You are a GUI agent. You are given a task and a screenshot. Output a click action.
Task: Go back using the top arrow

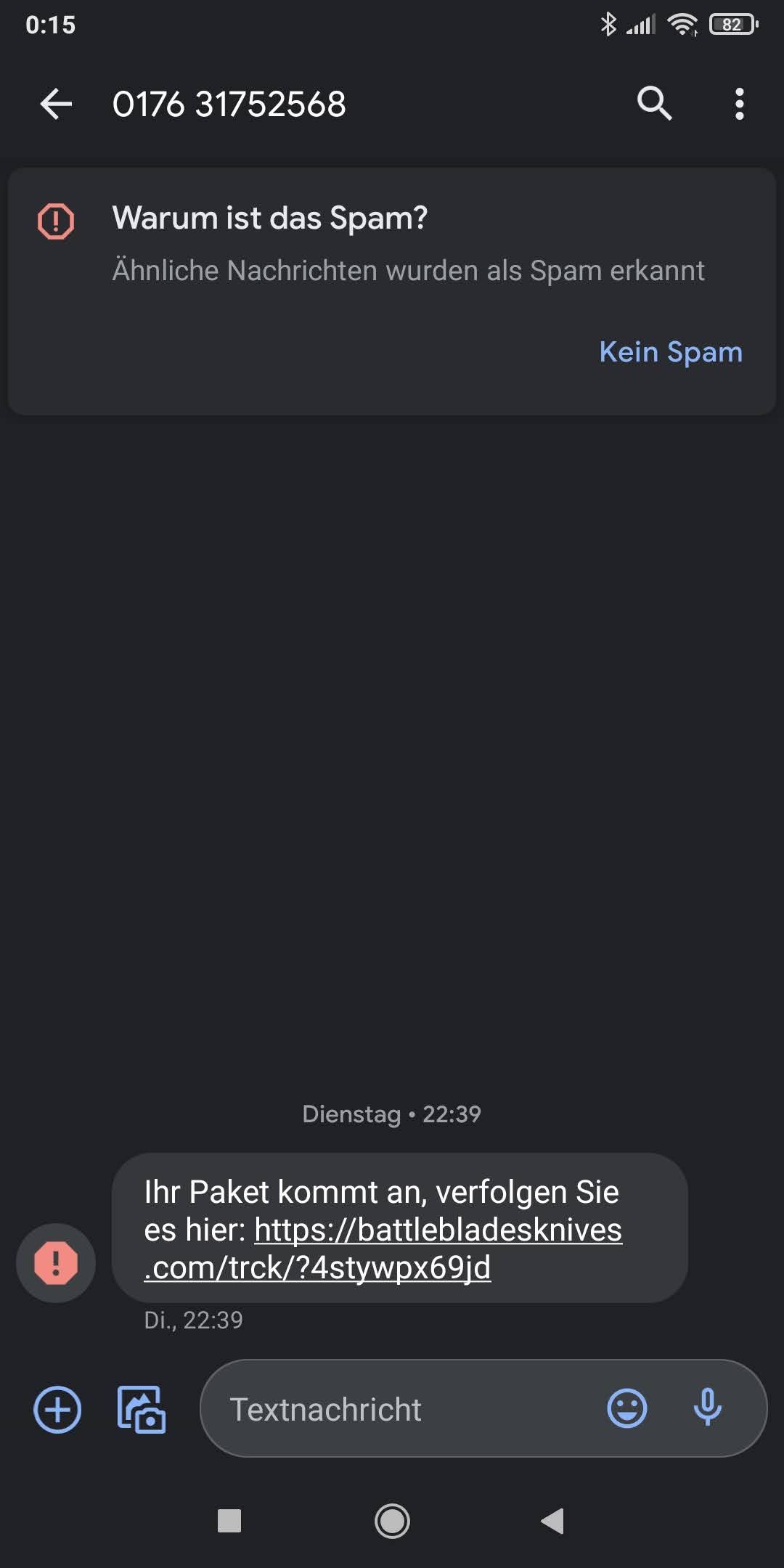pyautogui.click(x=56, y=104)
